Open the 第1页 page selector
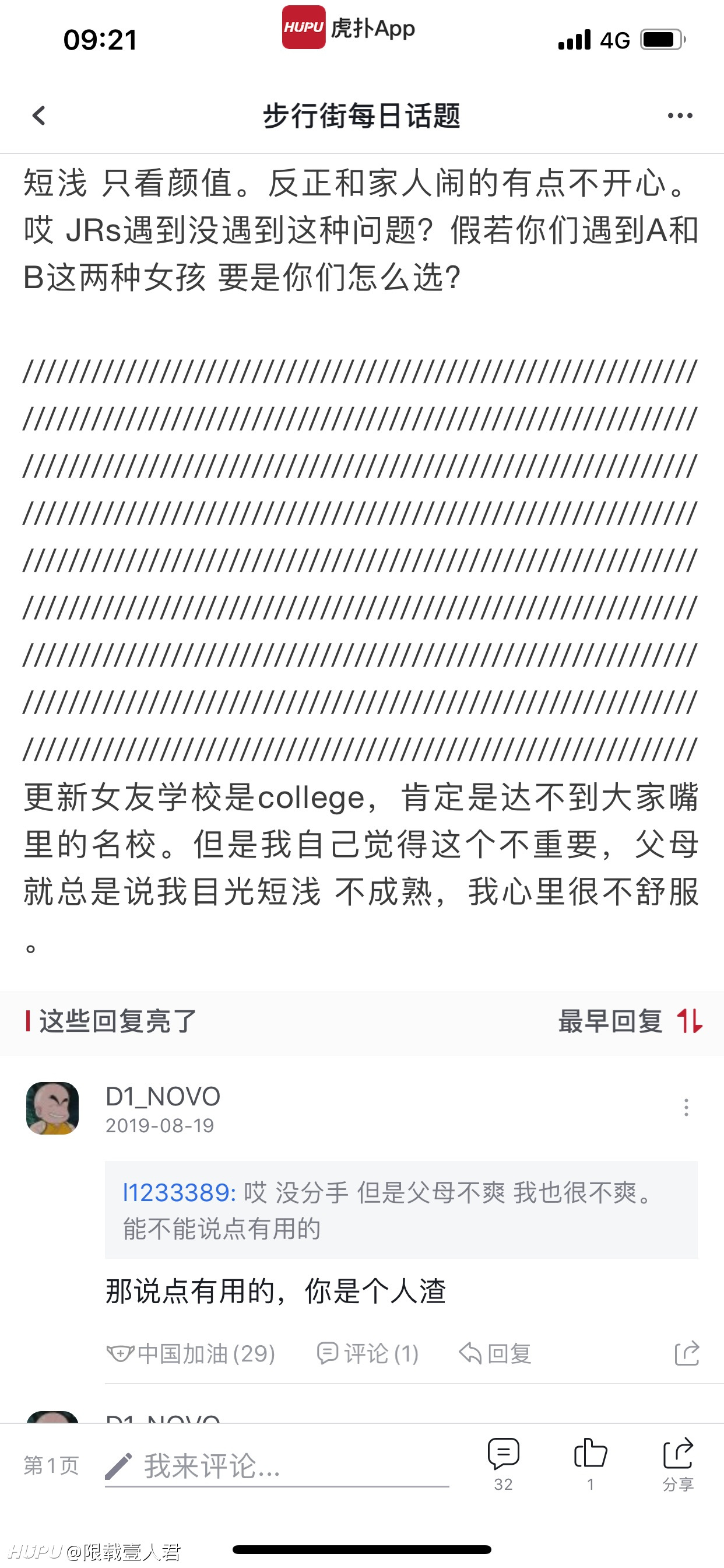Viewport: 724px width, 1568px height. tap(51, 1466)
